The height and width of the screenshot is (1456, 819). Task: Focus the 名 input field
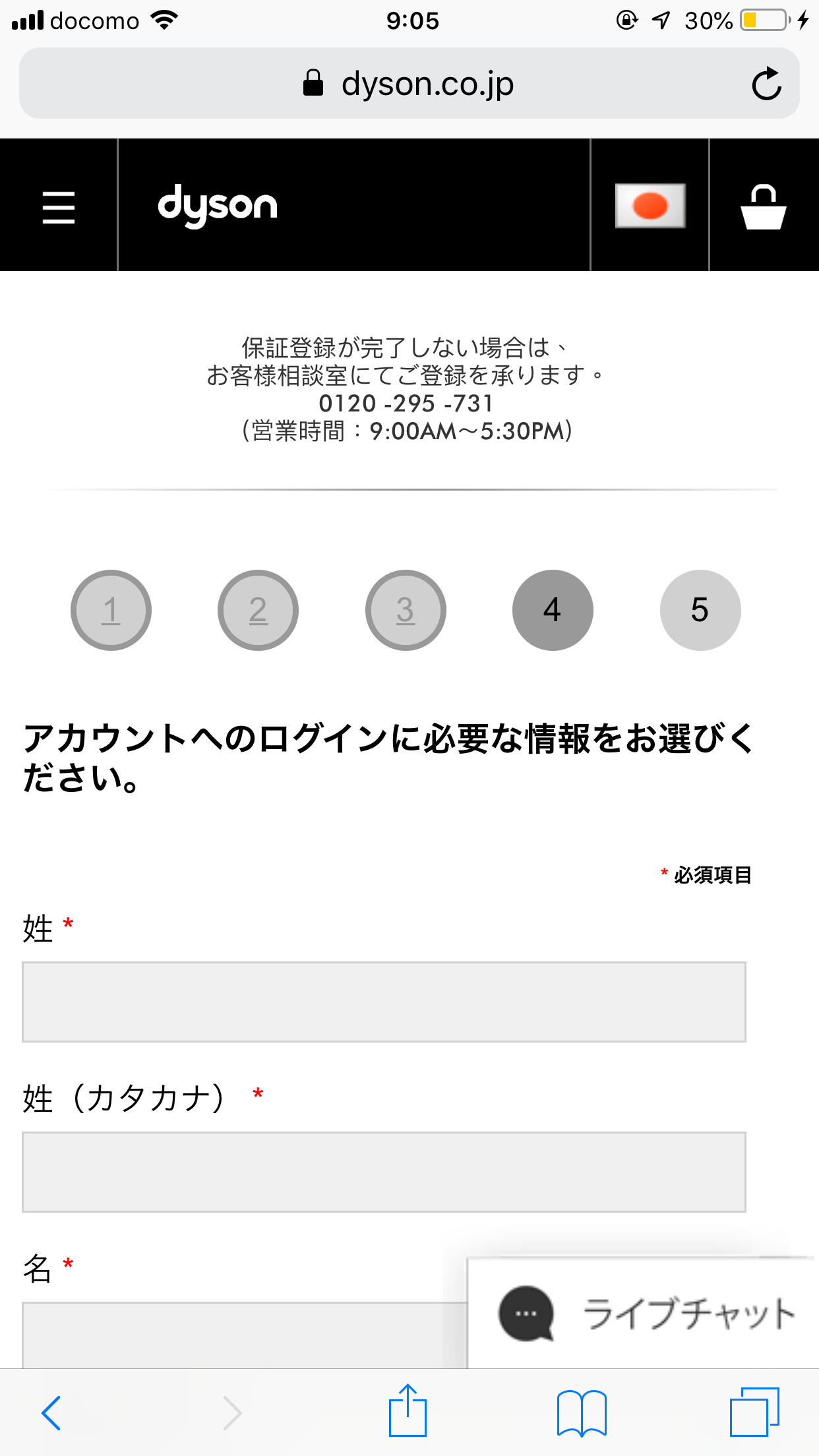[x=244, y=1335]
